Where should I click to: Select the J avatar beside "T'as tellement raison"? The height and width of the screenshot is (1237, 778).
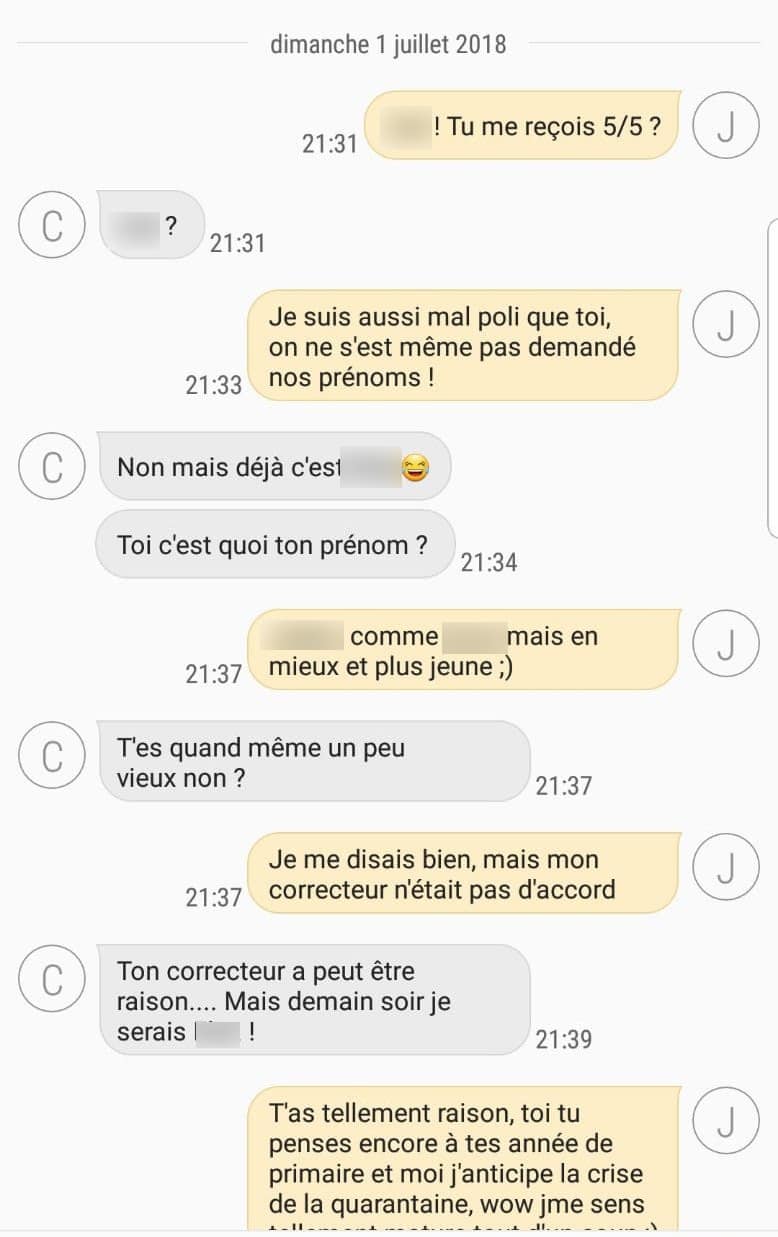[727, 1121]
